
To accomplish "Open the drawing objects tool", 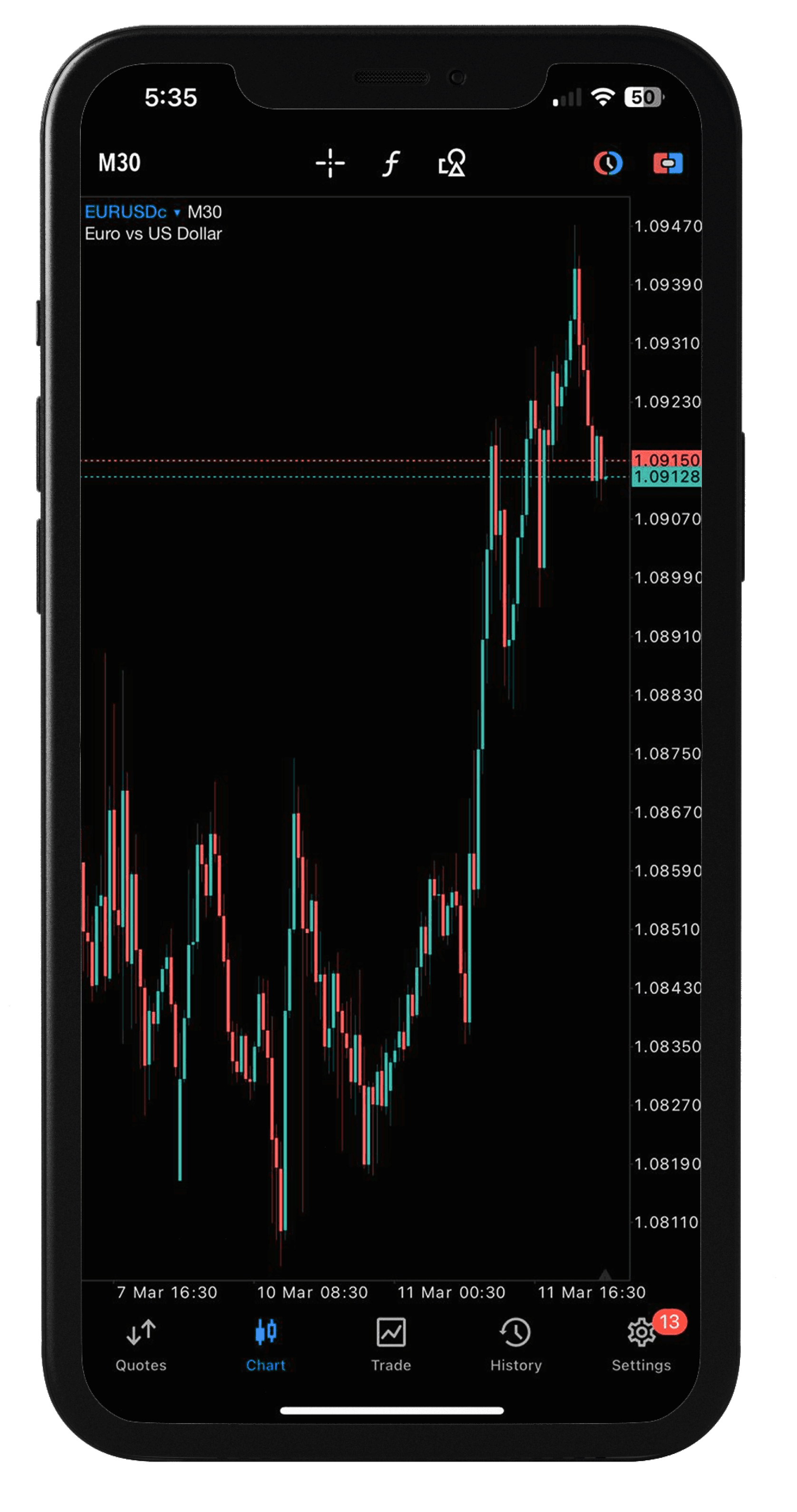I will pyautogui.click(x=452, y=163).
